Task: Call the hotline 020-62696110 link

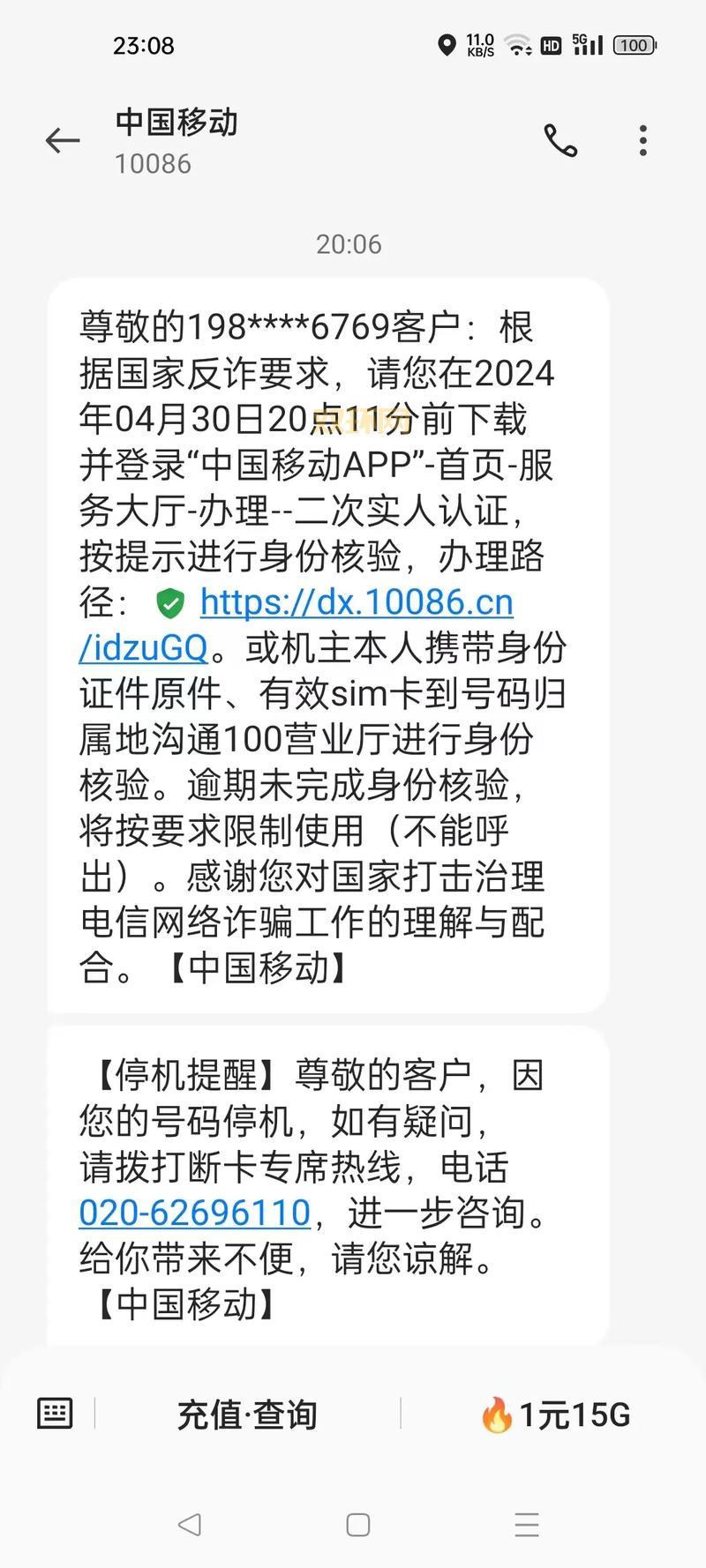Action: 196,1213
